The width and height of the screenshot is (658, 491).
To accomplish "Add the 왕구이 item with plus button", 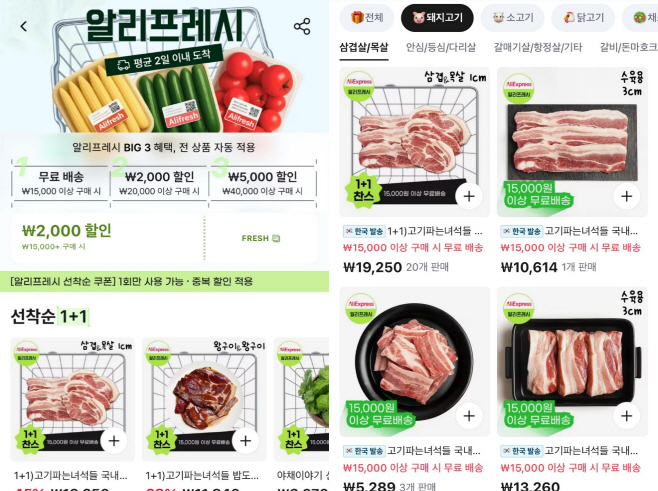I will point(246,440).
